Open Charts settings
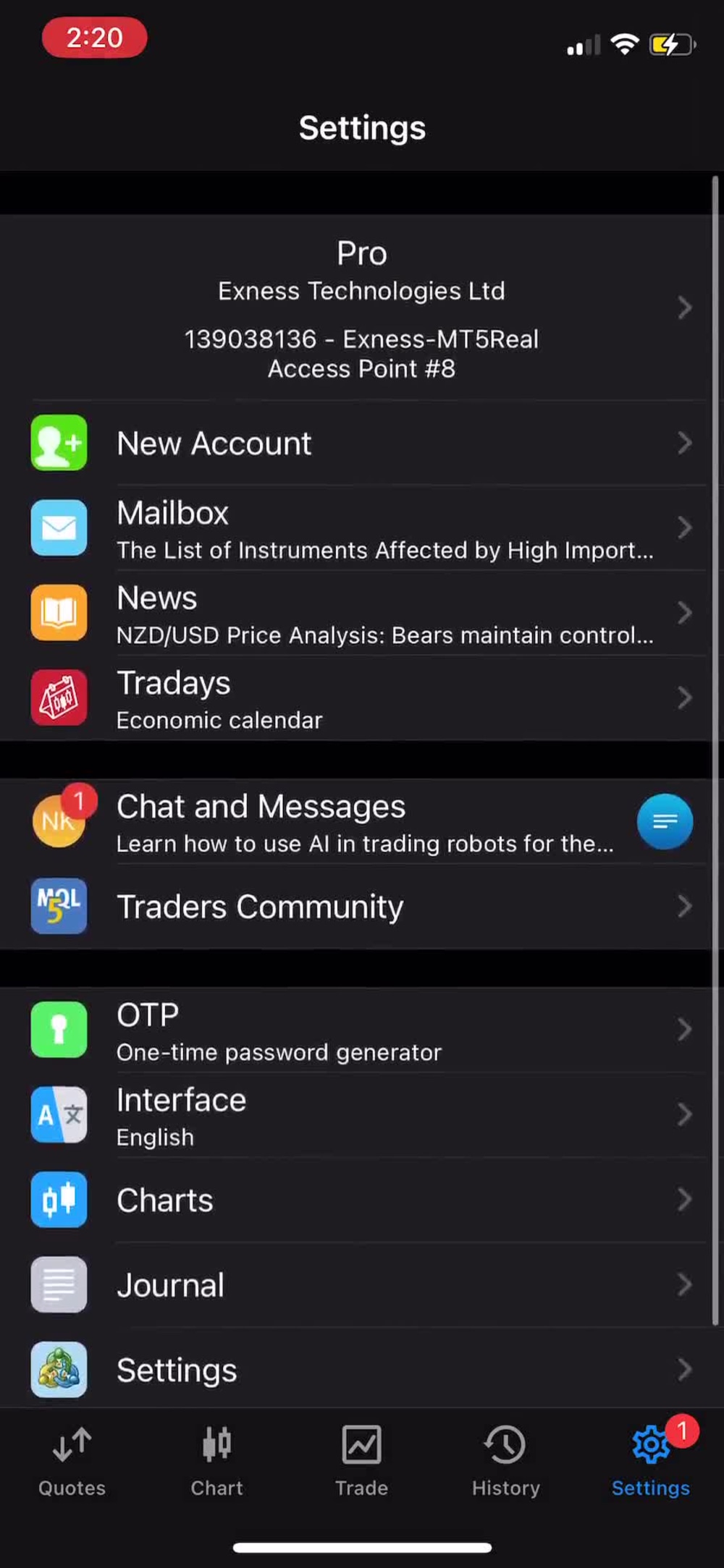Image resolution: width=724 pixels, height=1568 pixels. pos(362,1200)
